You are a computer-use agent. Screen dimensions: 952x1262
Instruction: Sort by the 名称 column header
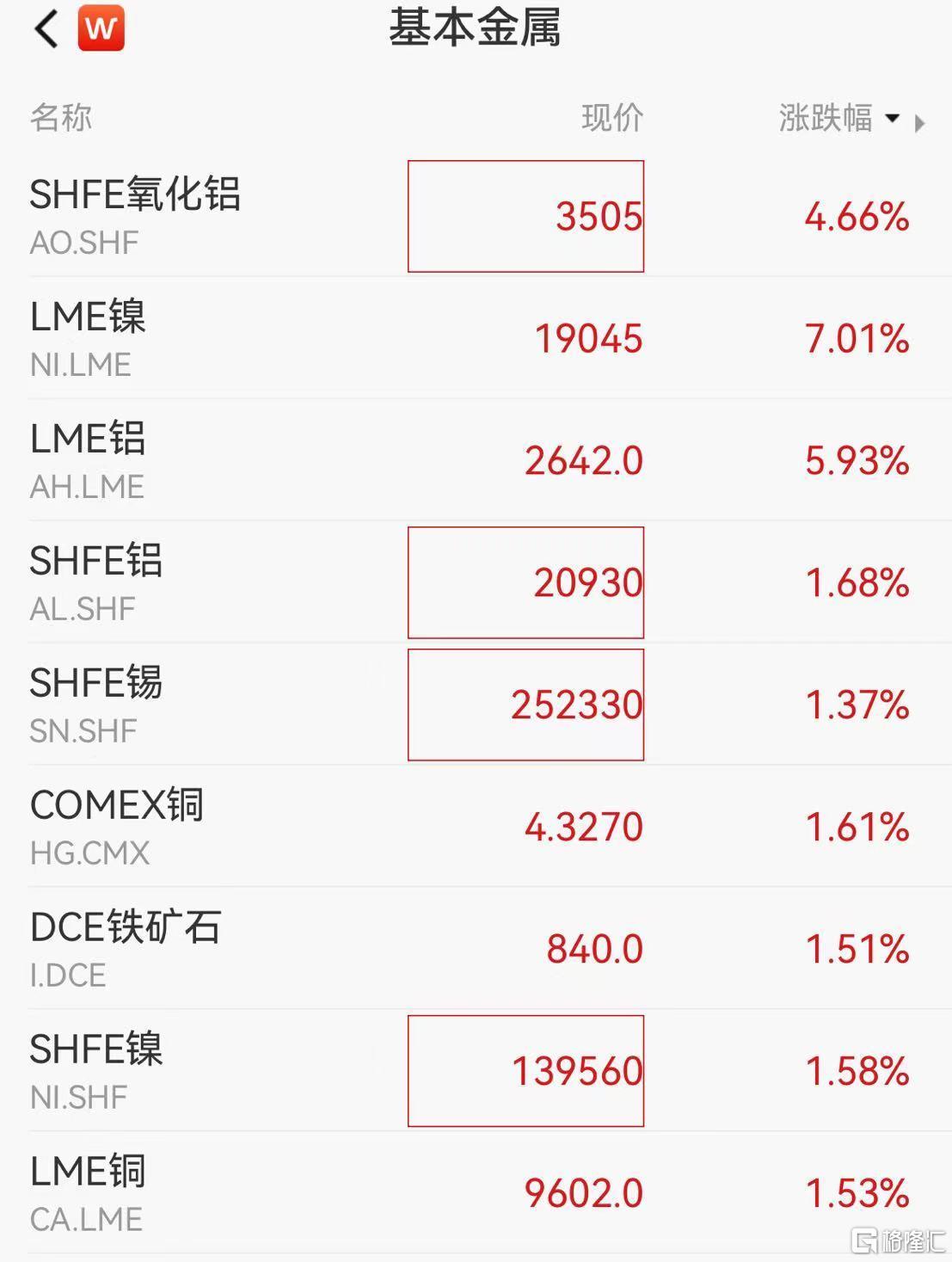[x=58, y=119]
